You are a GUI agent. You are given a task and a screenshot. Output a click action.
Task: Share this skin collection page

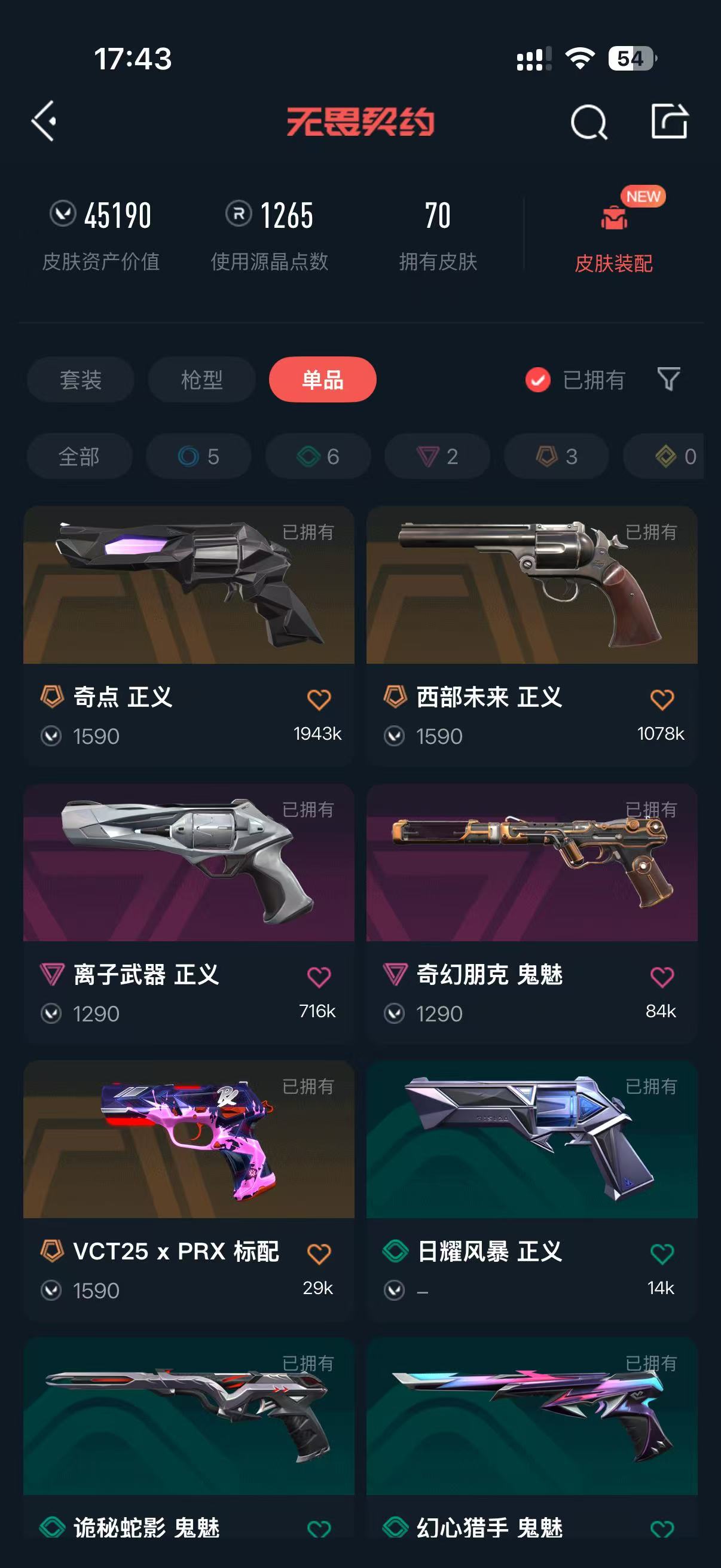(x=669, y=121)
